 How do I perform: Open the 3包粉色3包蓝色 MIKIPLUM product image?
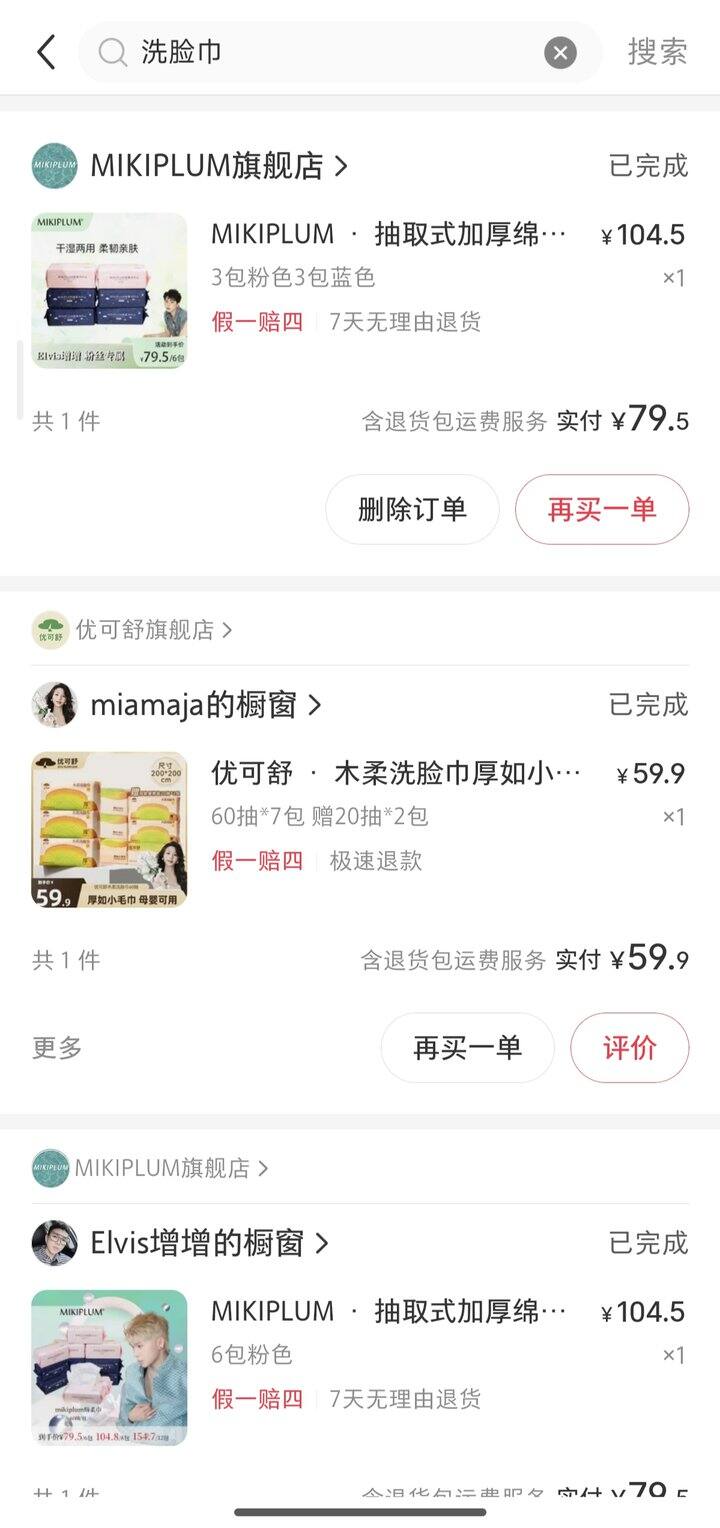coord(109,290)
